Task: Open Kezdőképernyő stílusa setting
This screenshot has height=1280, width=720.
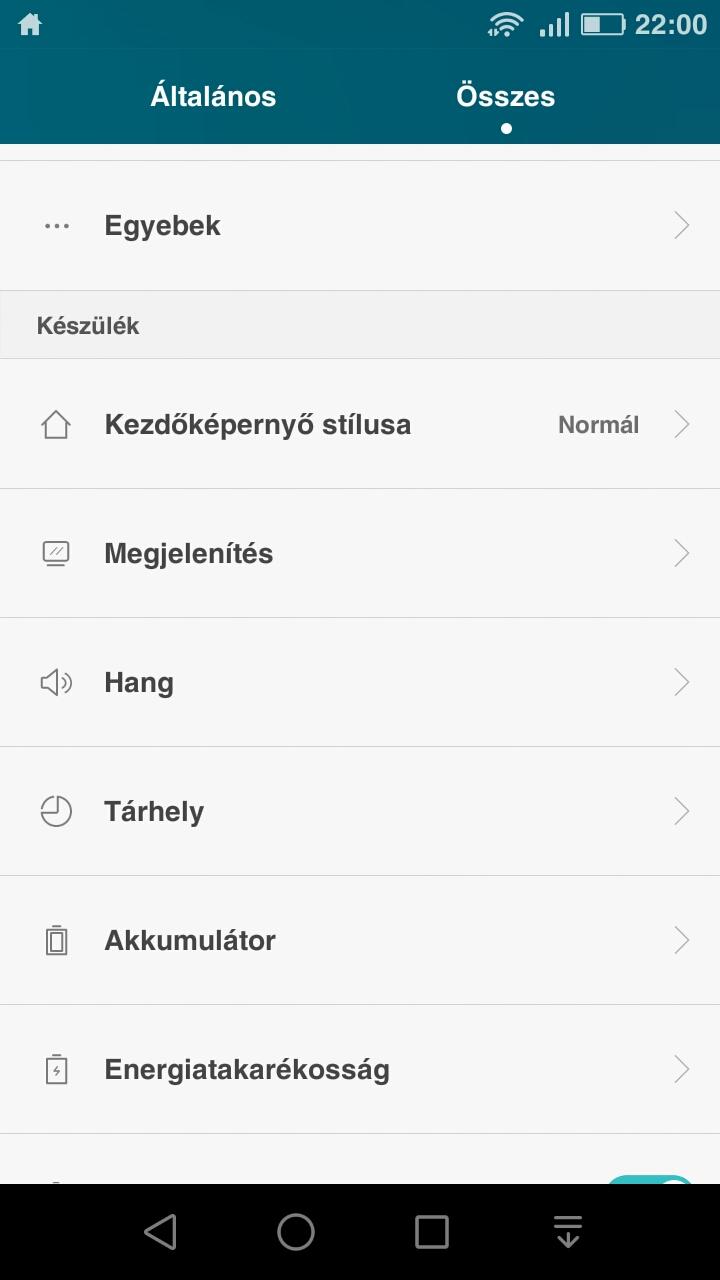Action: [x=360, y=424]
